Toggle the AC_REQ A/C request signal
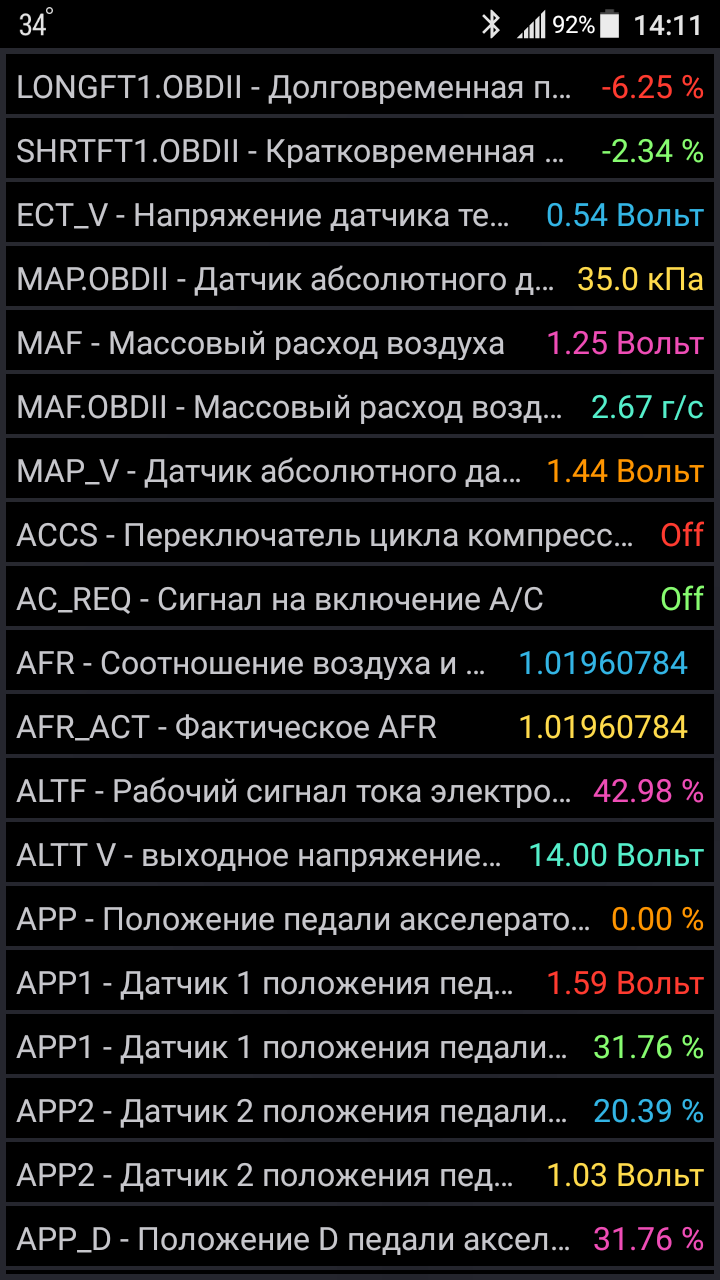The image size is (720, 1280). [x=360, y=598]
